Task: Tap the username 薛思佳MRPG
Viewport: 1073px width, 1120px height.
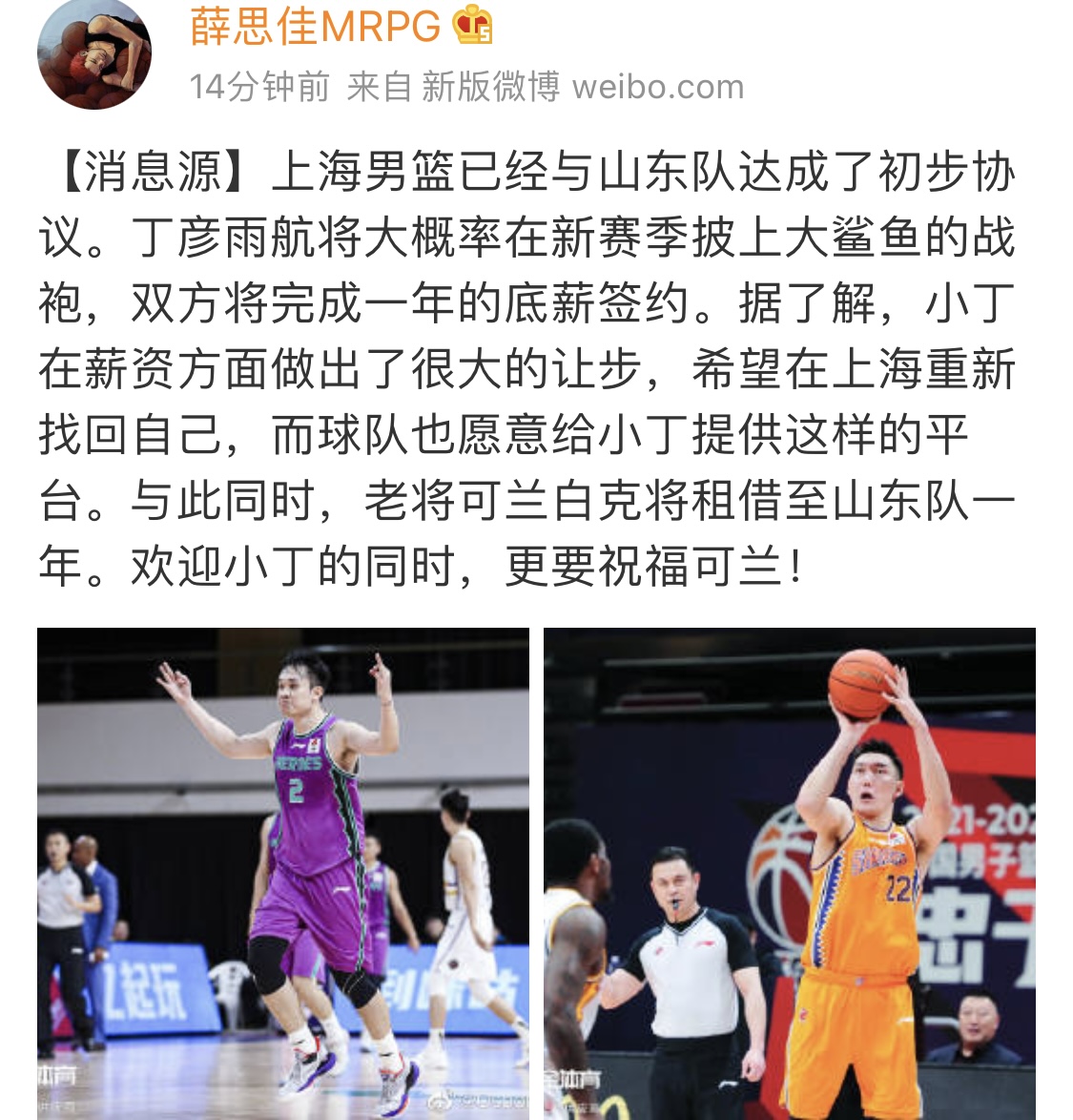Action: [x=315, y=27]
